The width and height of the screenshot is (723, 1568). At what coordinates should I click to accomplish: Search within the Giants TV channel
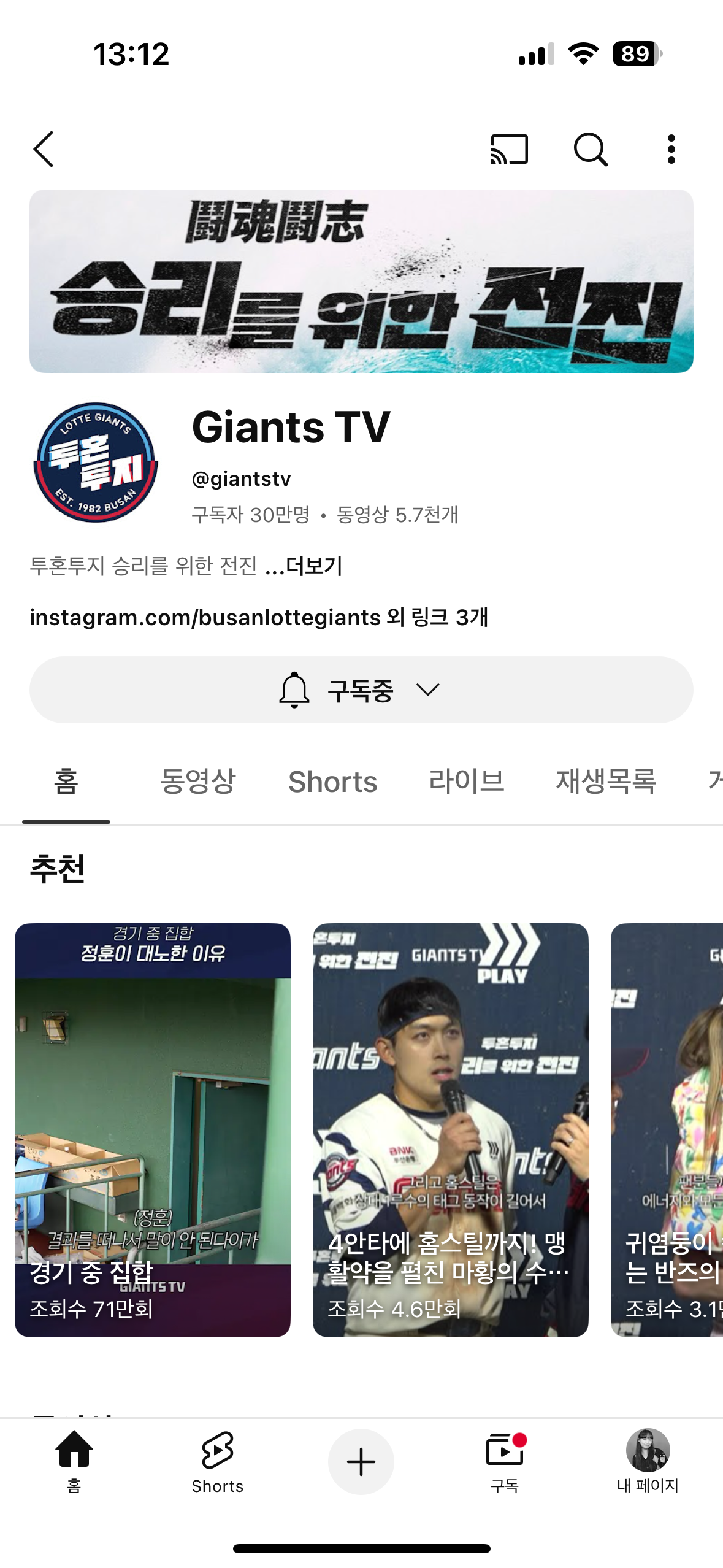(591, 149)
